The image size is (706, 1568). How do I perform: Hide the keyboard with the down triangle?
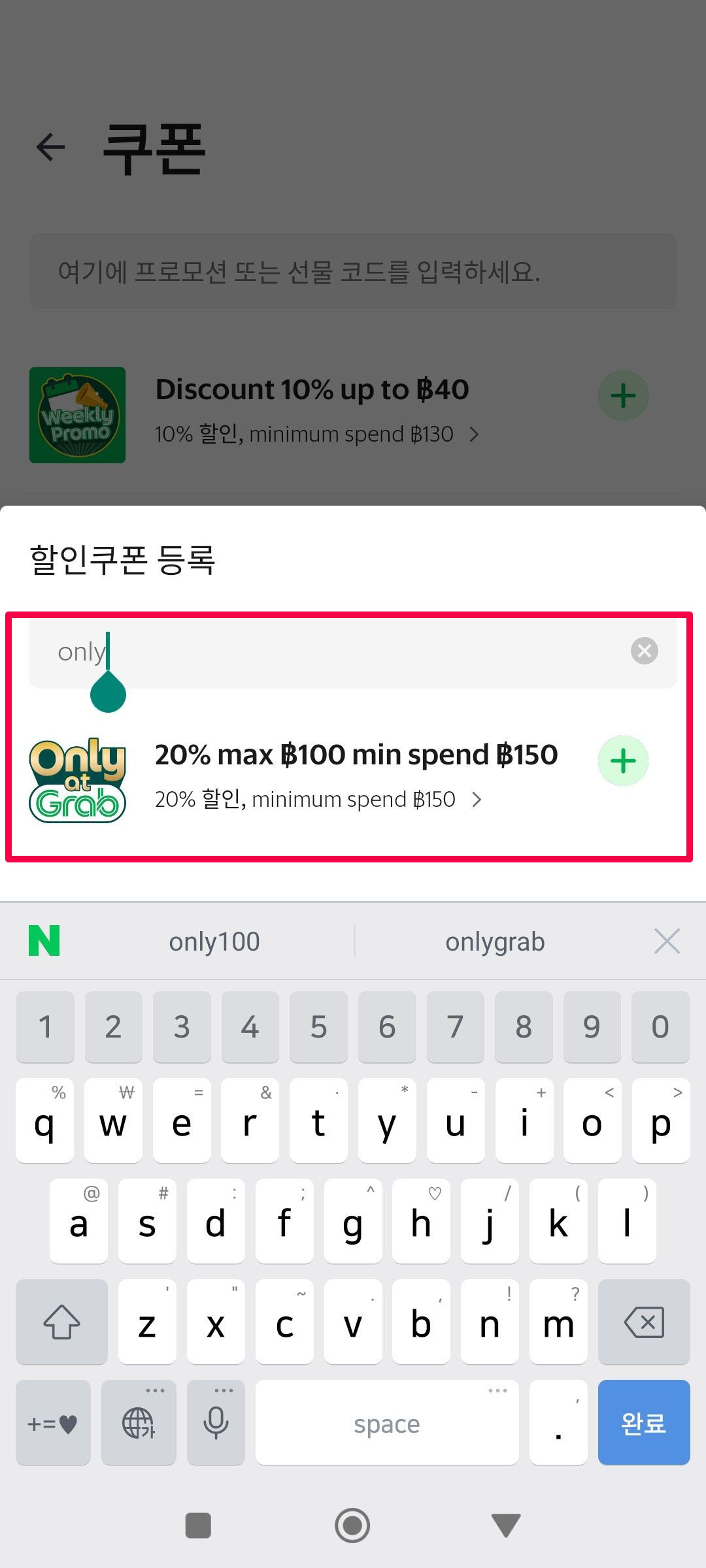tap(505, 1526)
